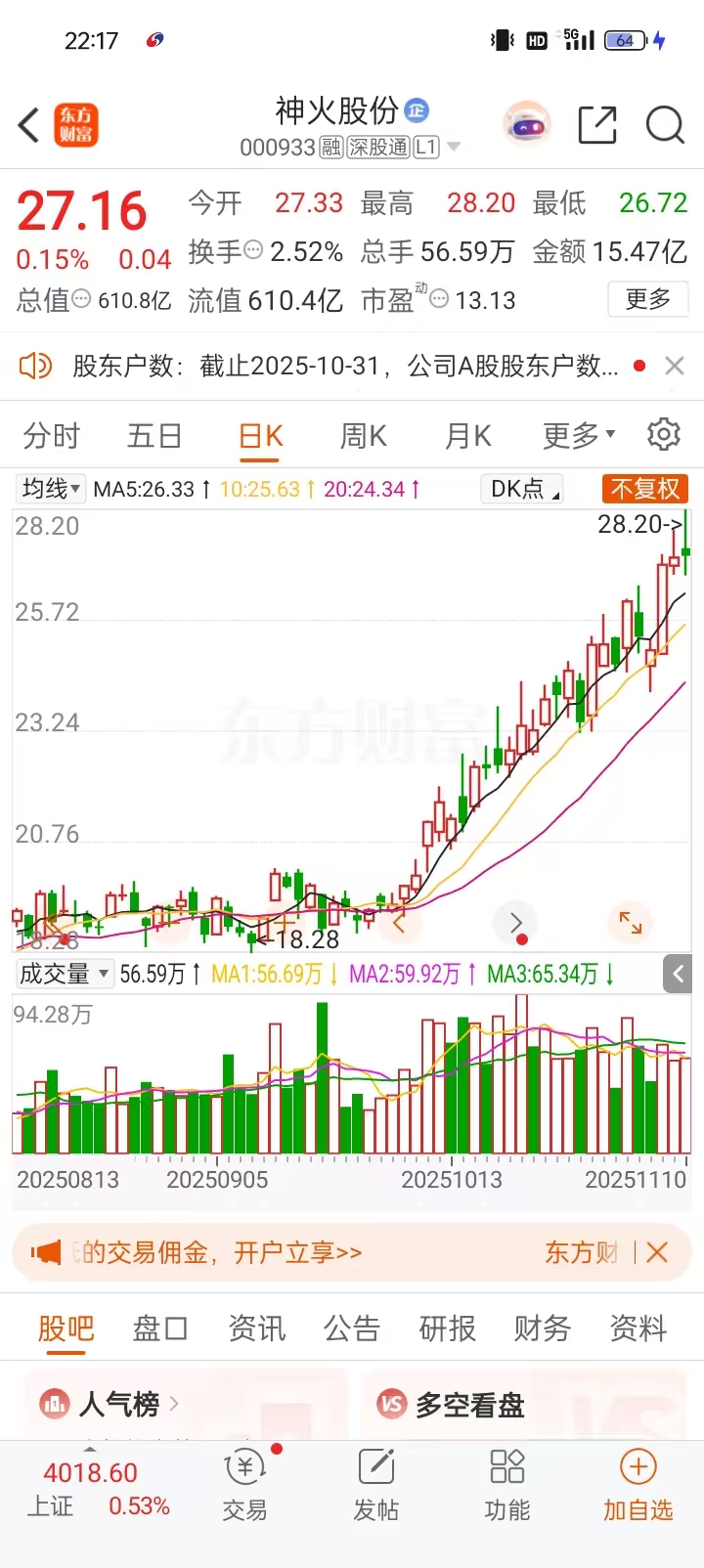Expand the chart to full screen
The width and height of the screenshot is (704, 1568).
point(631,921)
